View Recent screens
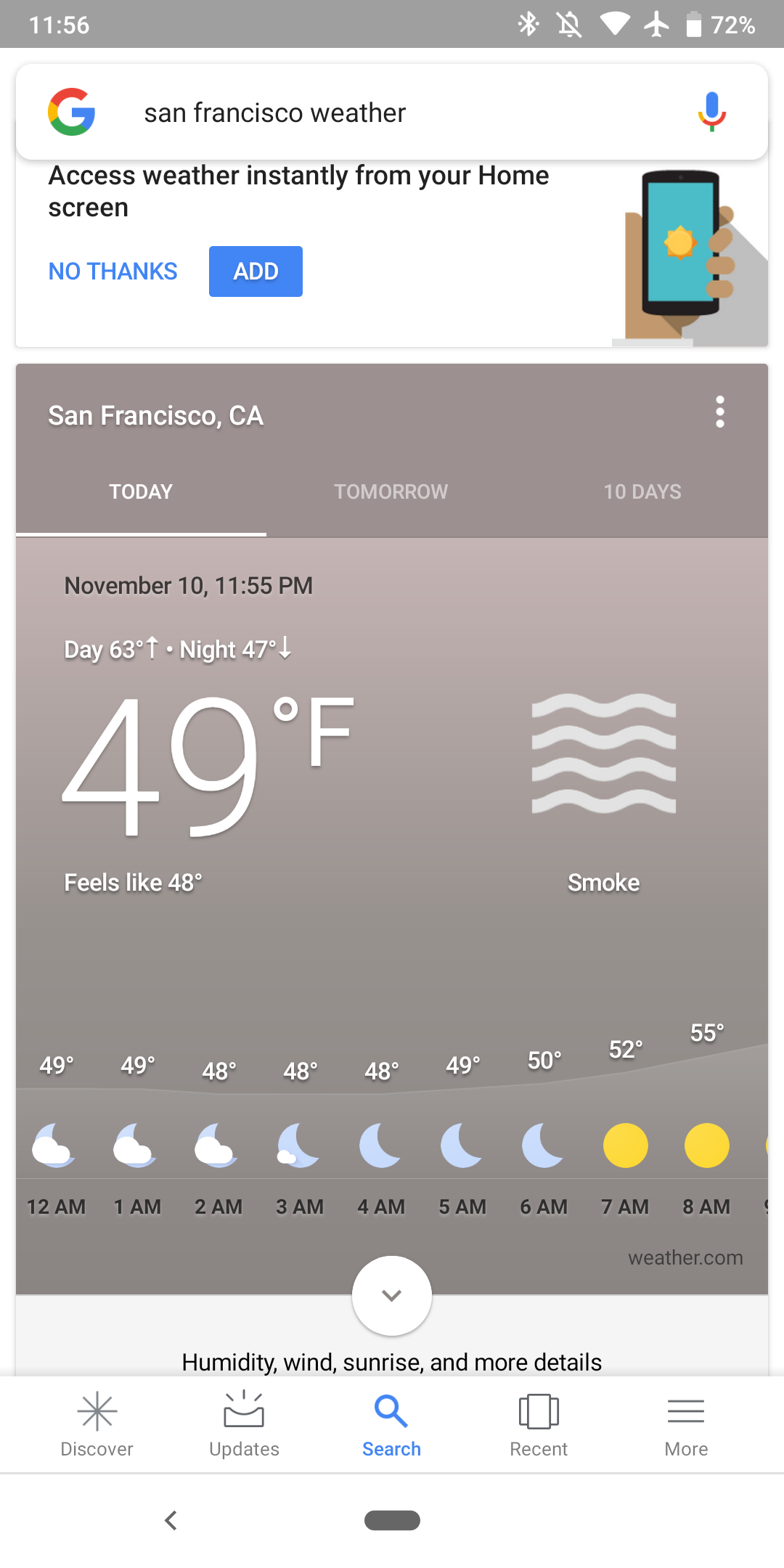The height and width of the screenshot is (1568, 784). 539,1423
